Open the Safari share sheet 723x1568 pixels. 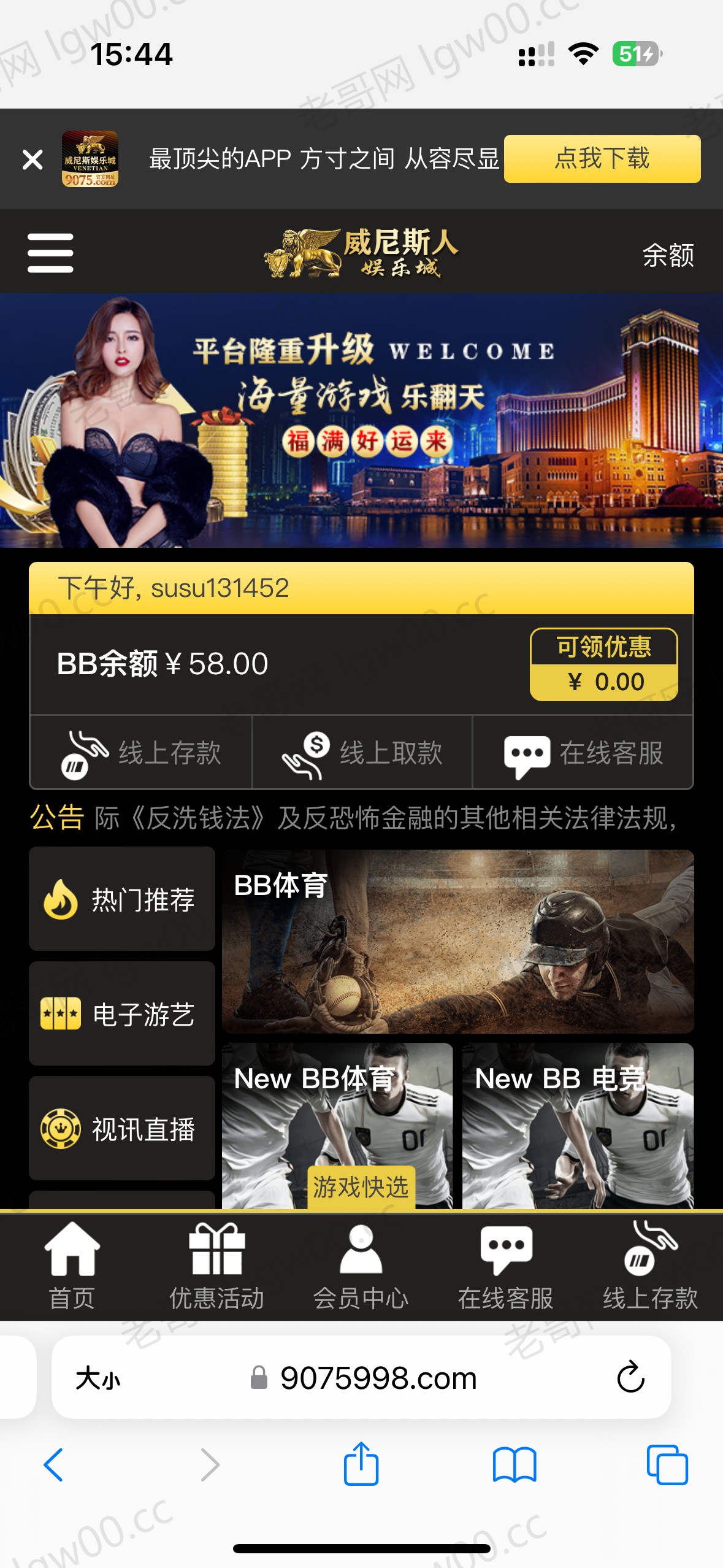coord(361,1465)
